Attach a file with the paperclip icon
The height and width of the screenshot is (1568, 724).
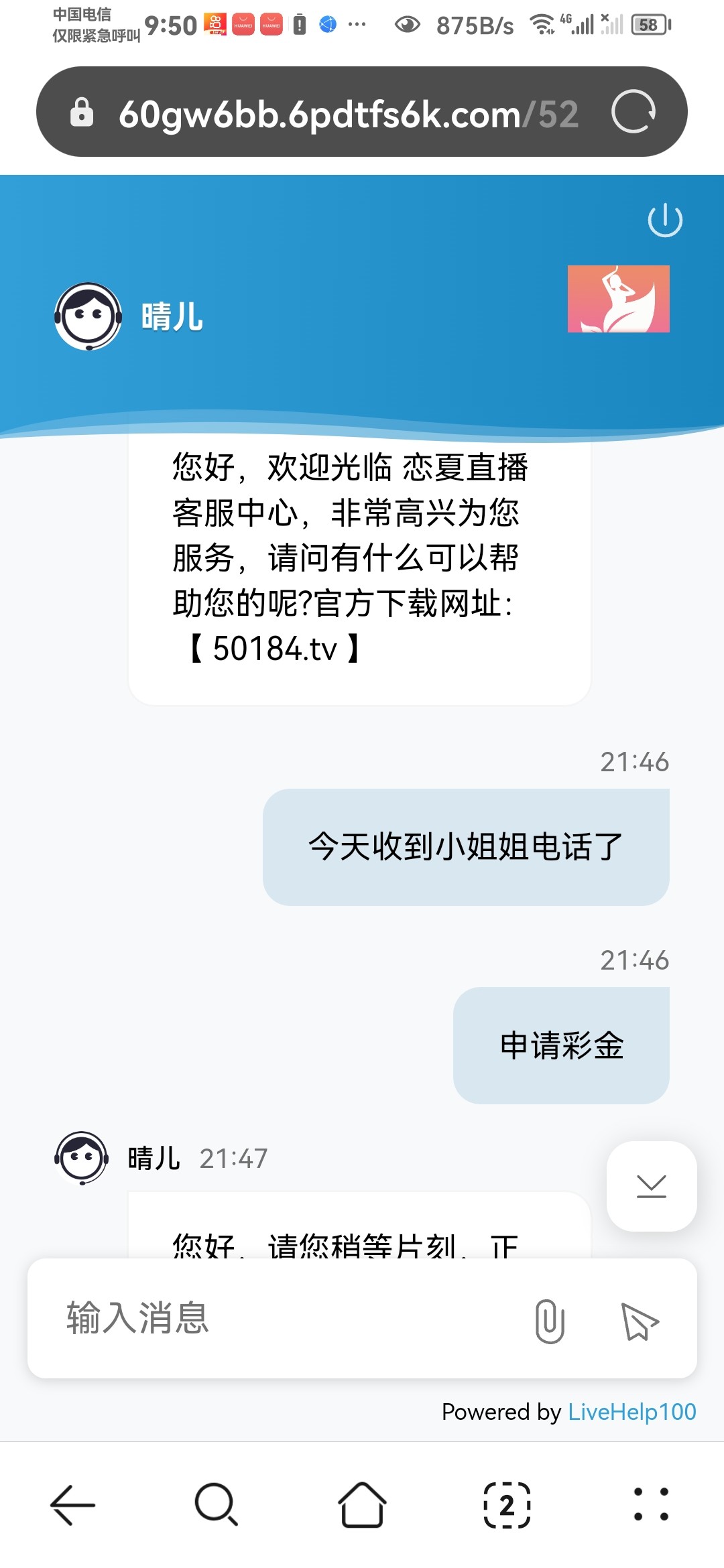click(550, 1320)
